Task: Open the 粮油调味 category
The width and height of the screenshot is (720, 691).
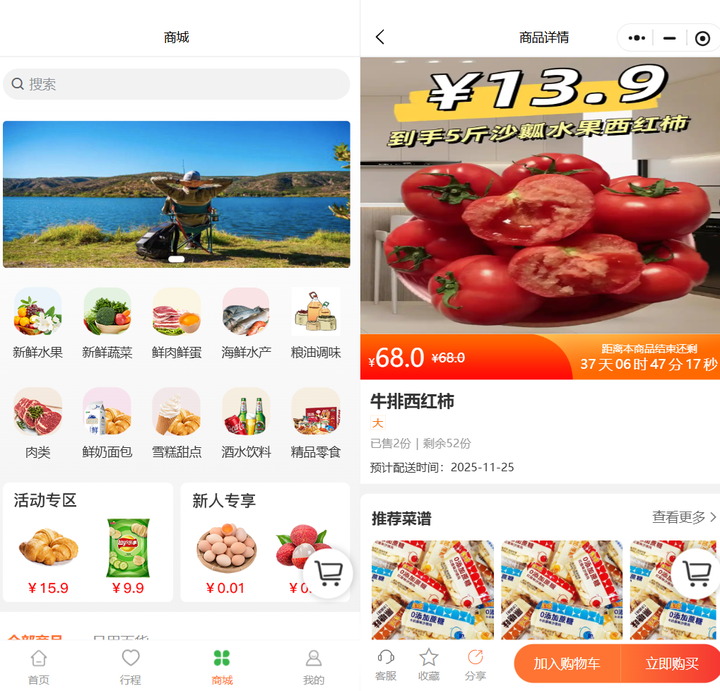Action: [315, 323]
